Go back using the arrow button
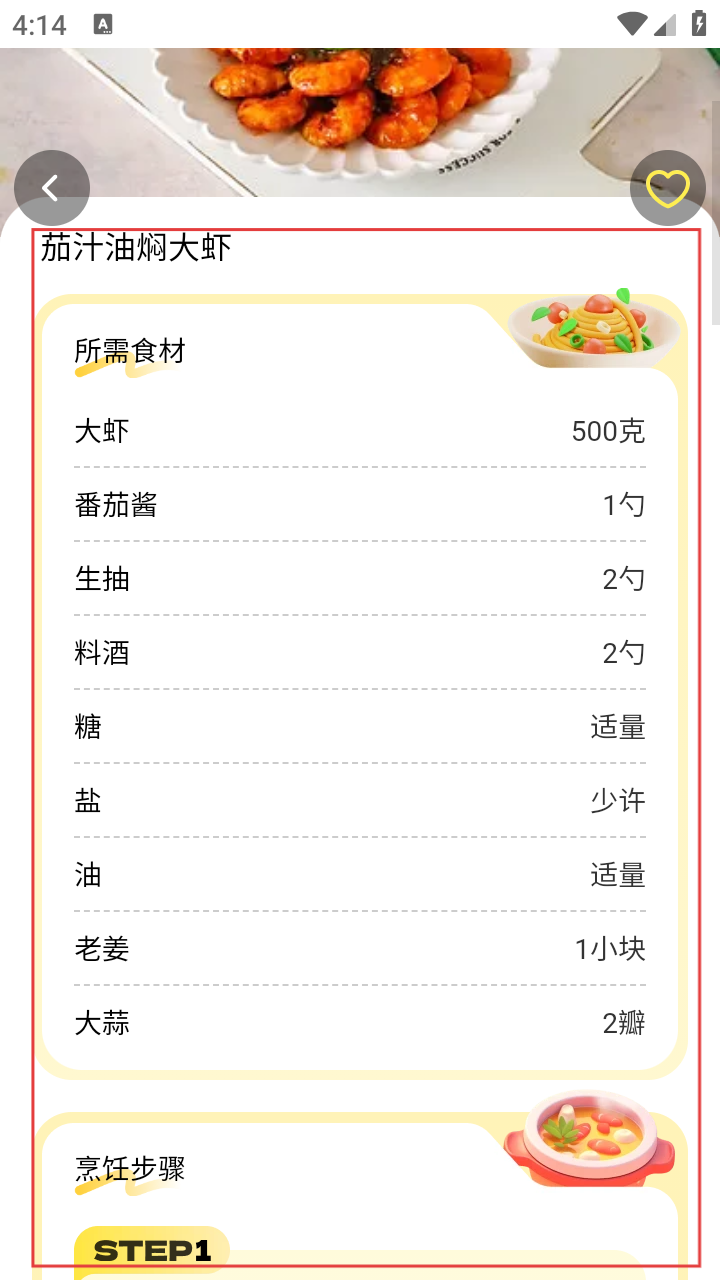Screen dimensions: 720x1280 click(x=52, y=188)
